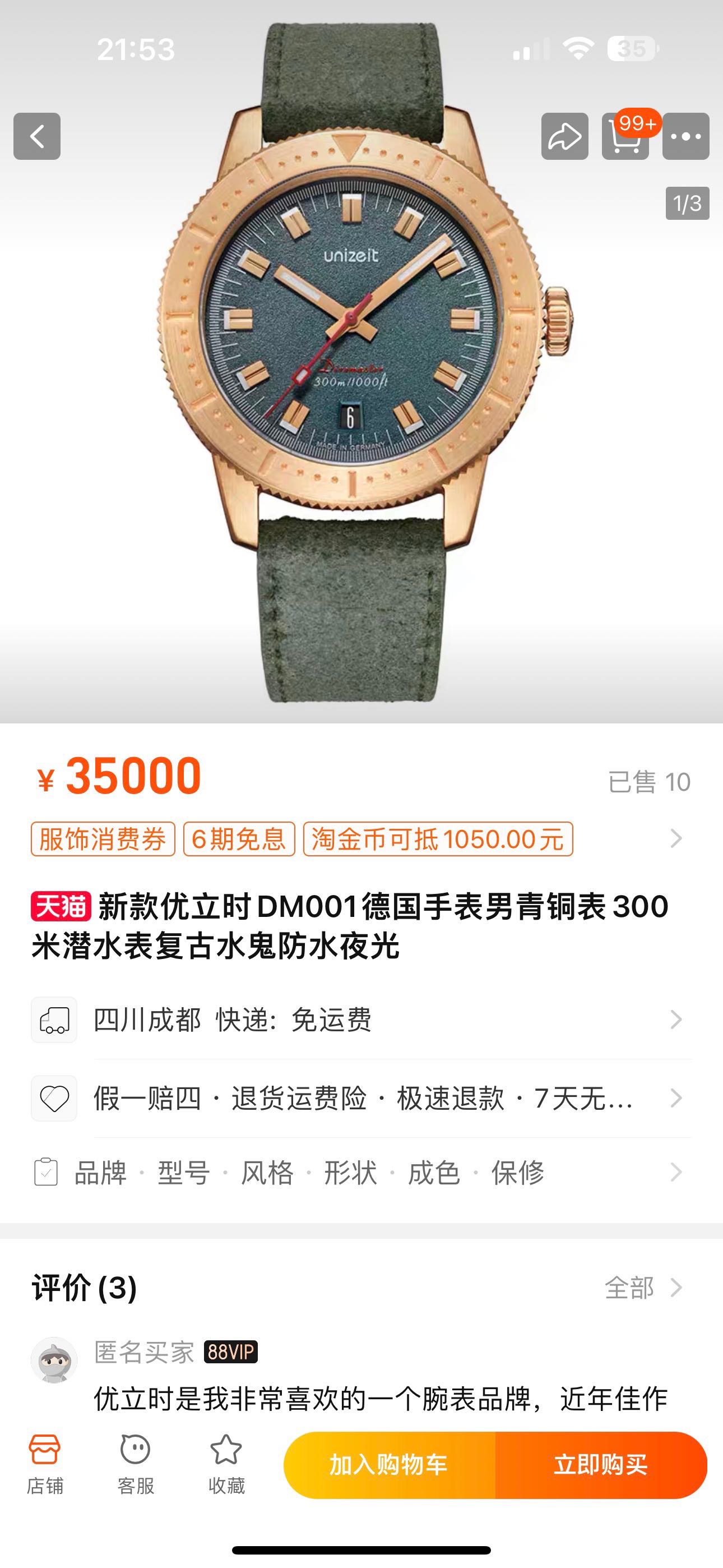Image resolution: width=723 pixels, height=1568 pixels.
Task: Buy now with 立即购买
Action: [601, 1464]
